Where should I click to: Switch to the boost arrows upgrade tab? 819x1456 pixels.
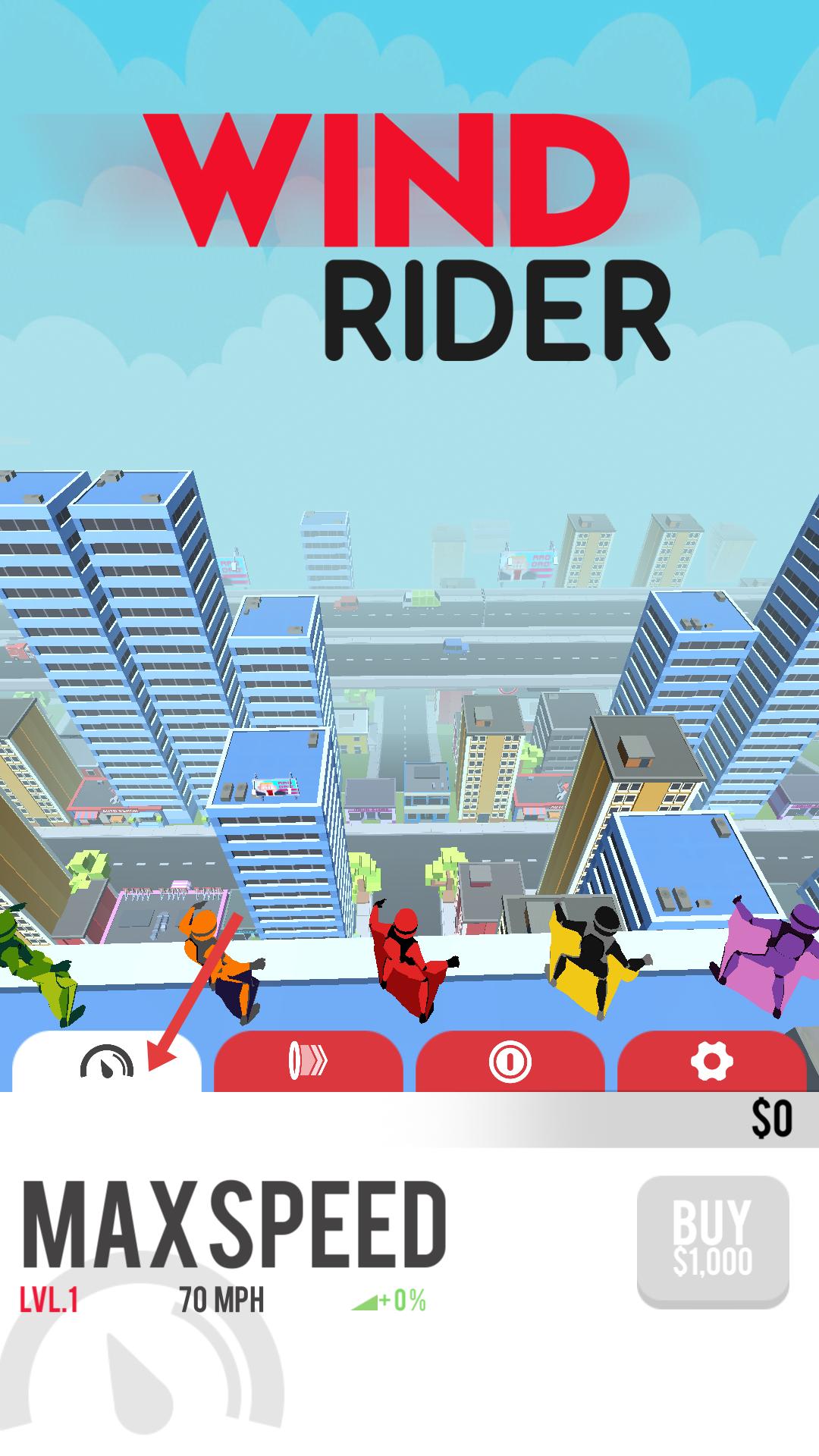click(x=308, y=1062)
